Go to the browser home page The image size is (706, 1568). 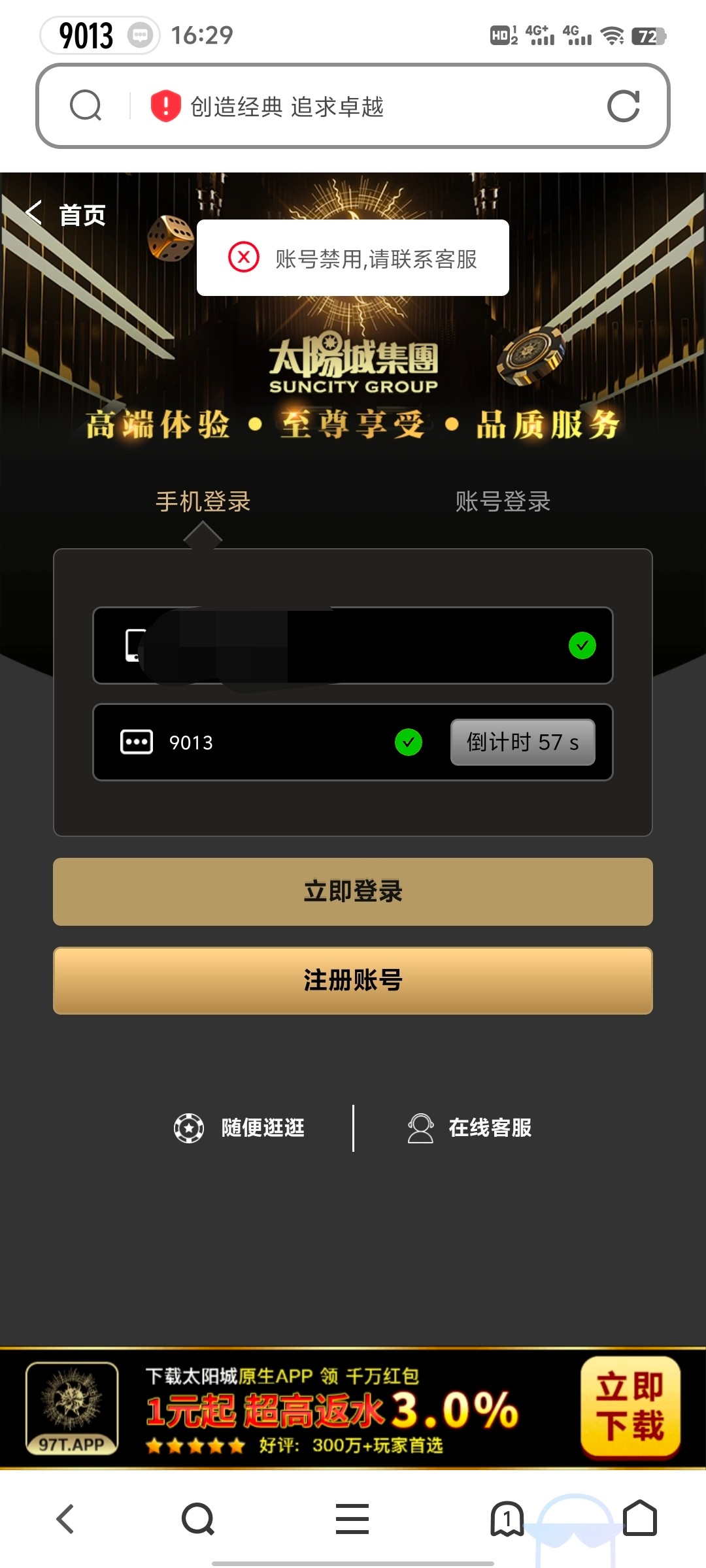[639, 1518]
